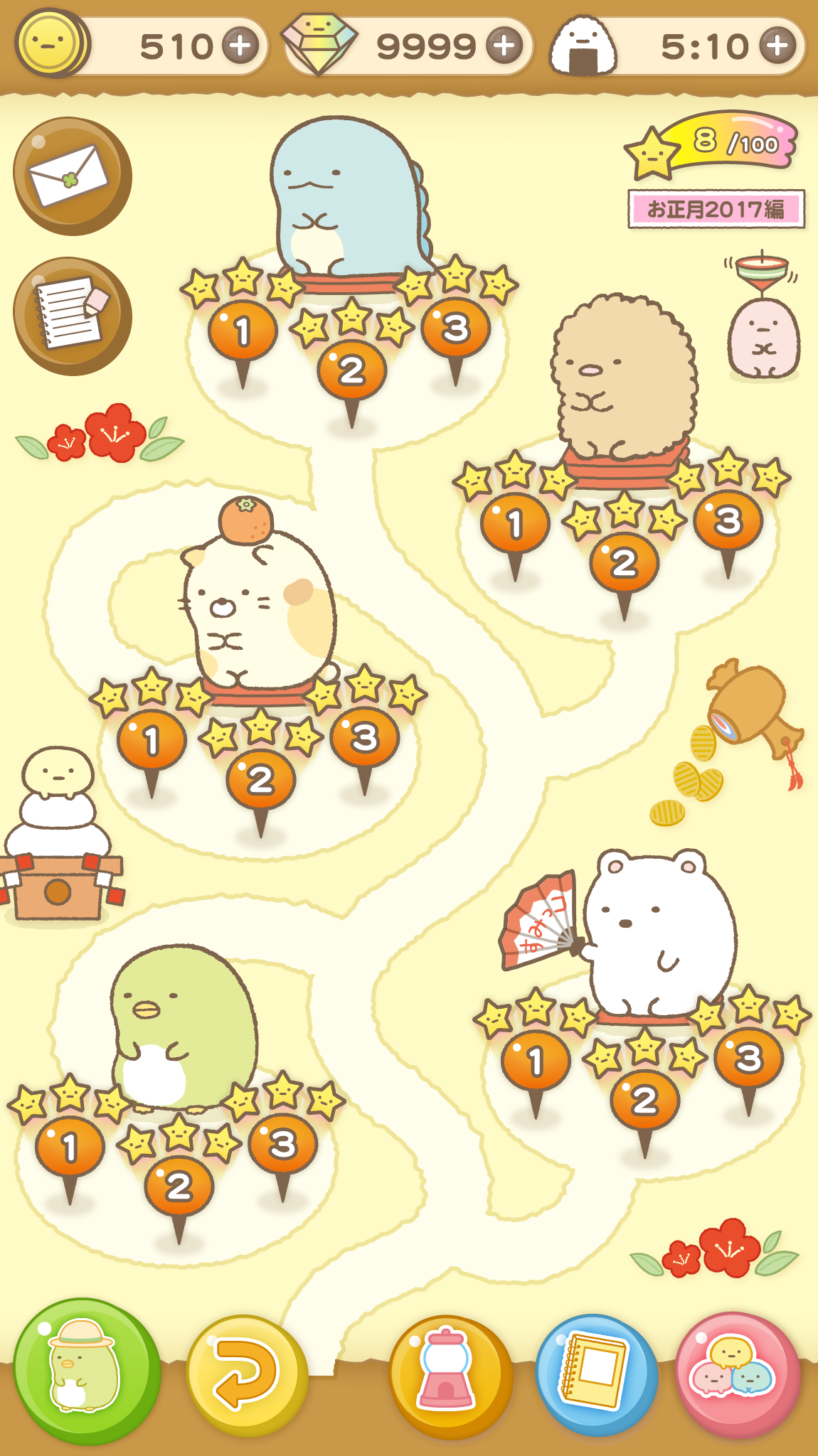Enter stage 3 under the white bear
818x1456 pixels.
[x=748, y=1059]
